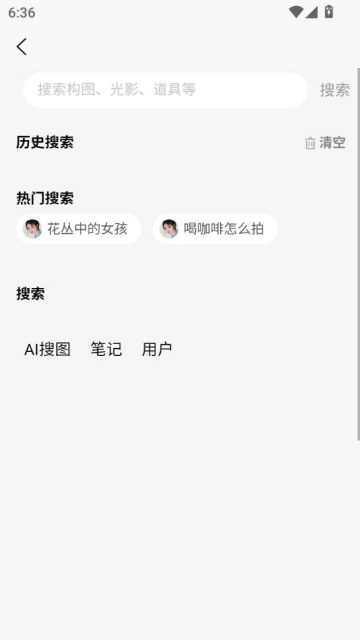360x640 pixels.
Task: Select the hot search 花丛中的女孩
Action: coord(79,229)
